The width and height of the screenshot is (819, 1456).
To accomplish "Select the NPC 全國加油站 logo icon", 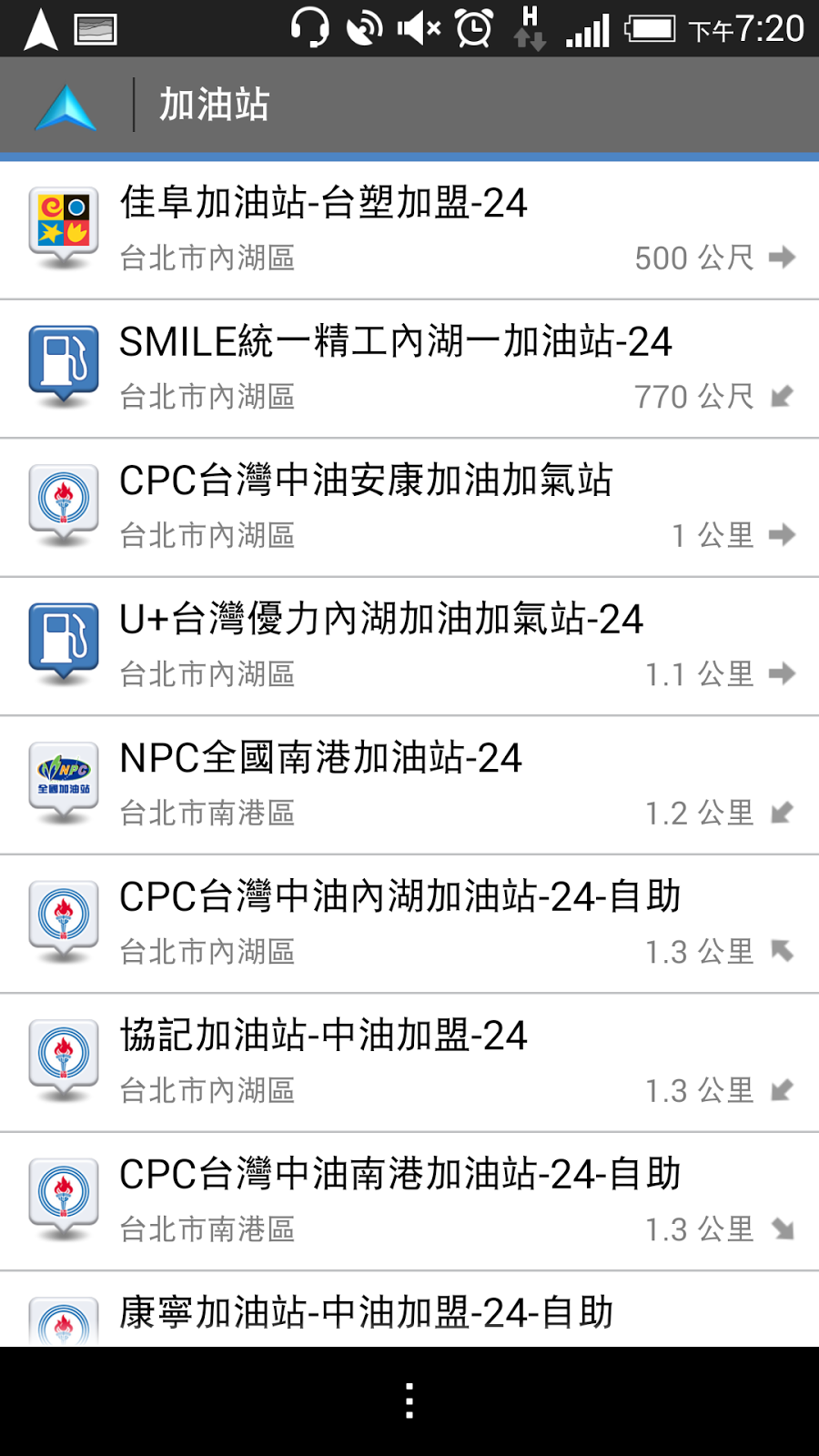I will click(62, 778).
